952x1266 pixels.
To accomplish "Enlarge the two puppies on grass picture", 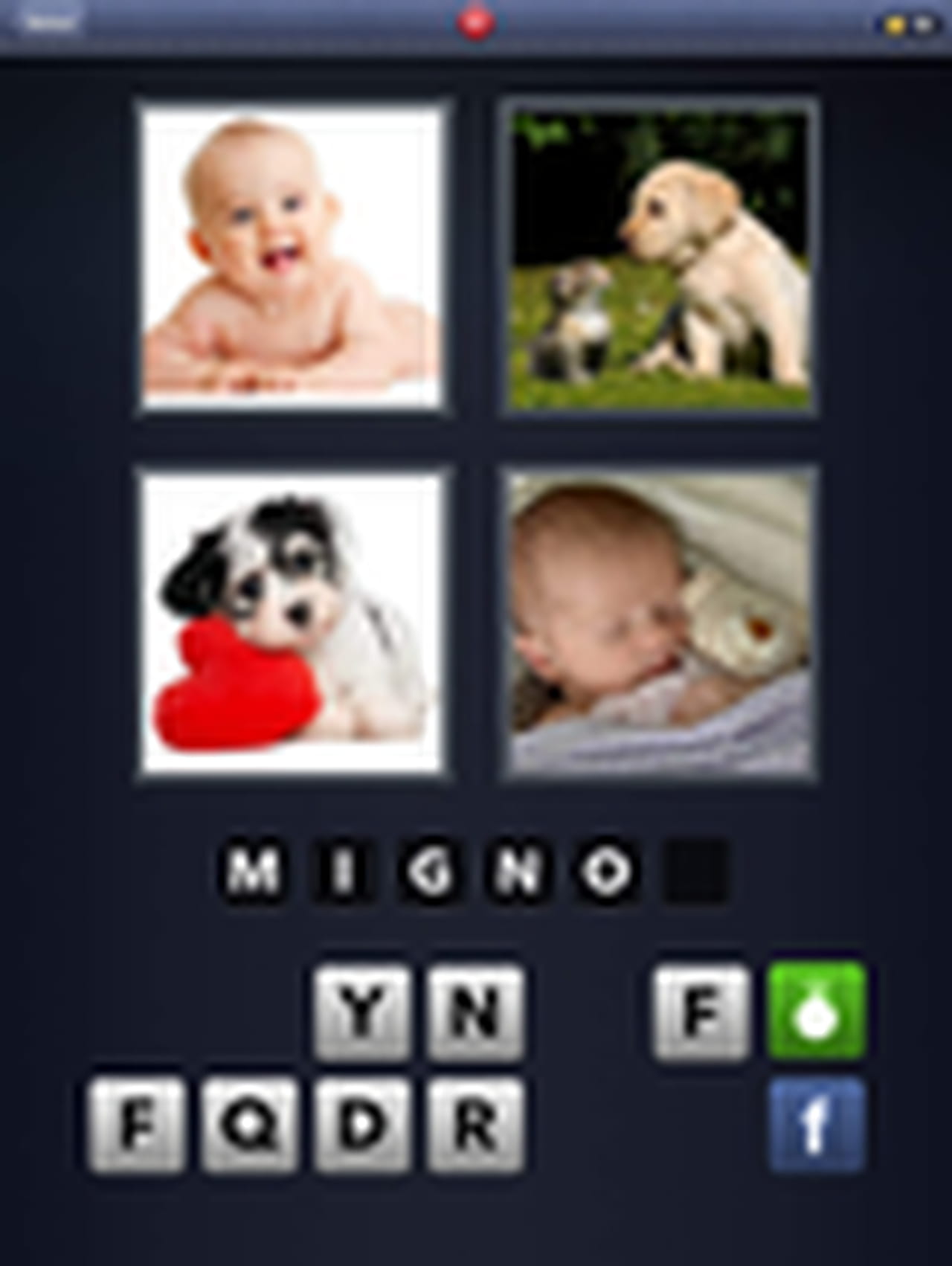I will point(660,257).
